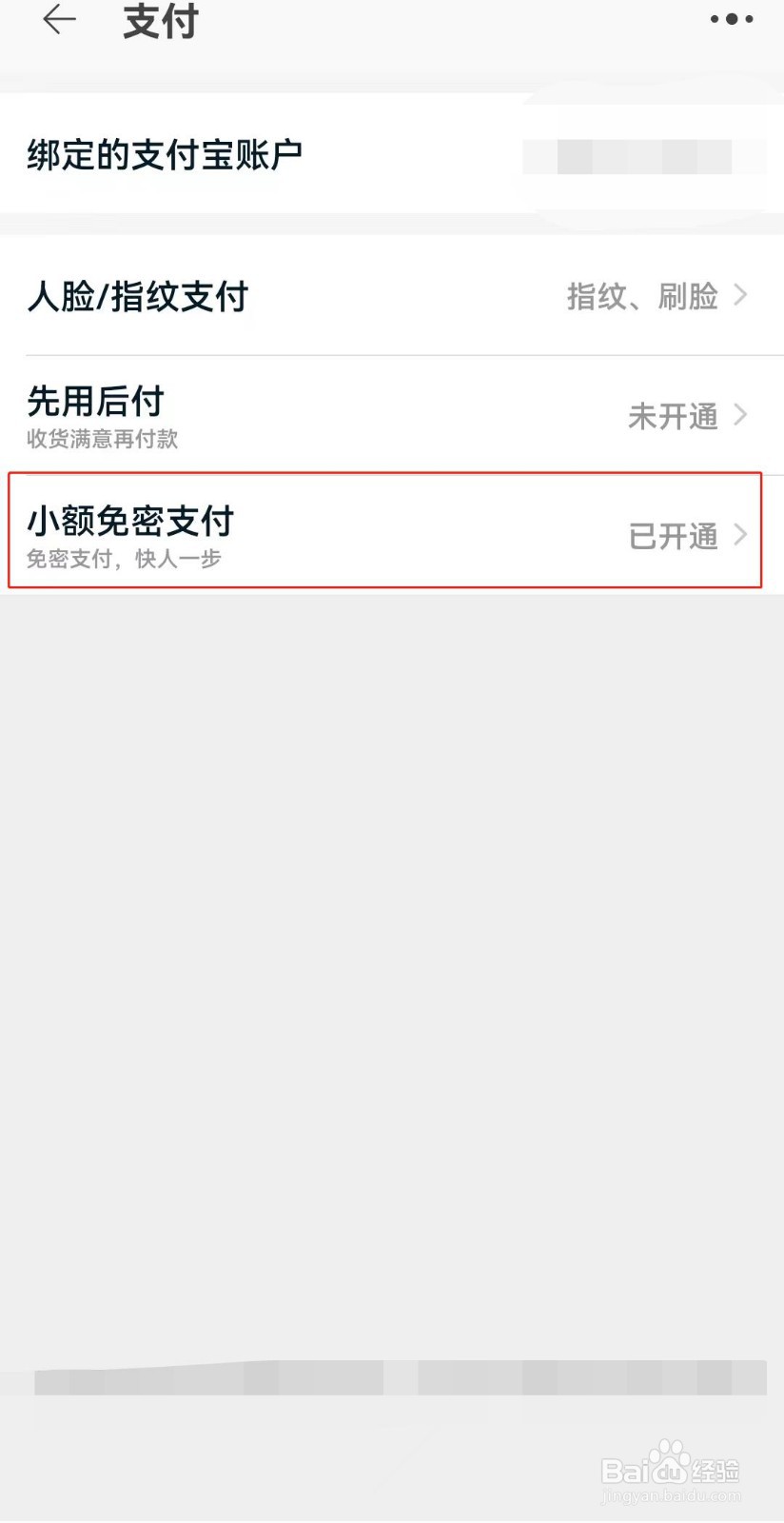Expand the 先用后付 row chevron
The height and width of the screenshot is (1523, 784).
click(740, 415)
